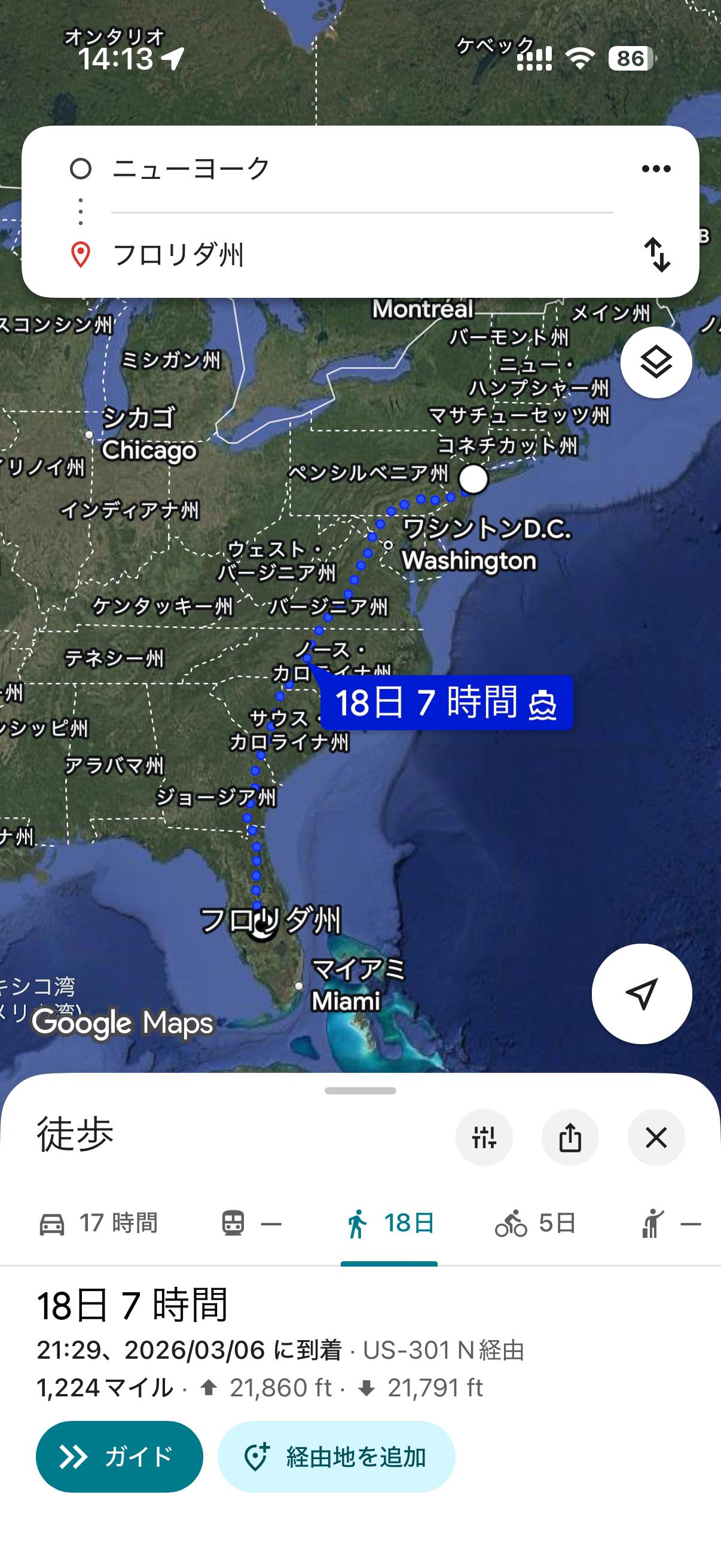Switch to cycling tab 5日
Viewport: 721px width, 1568px height.
pos(536,1223)
